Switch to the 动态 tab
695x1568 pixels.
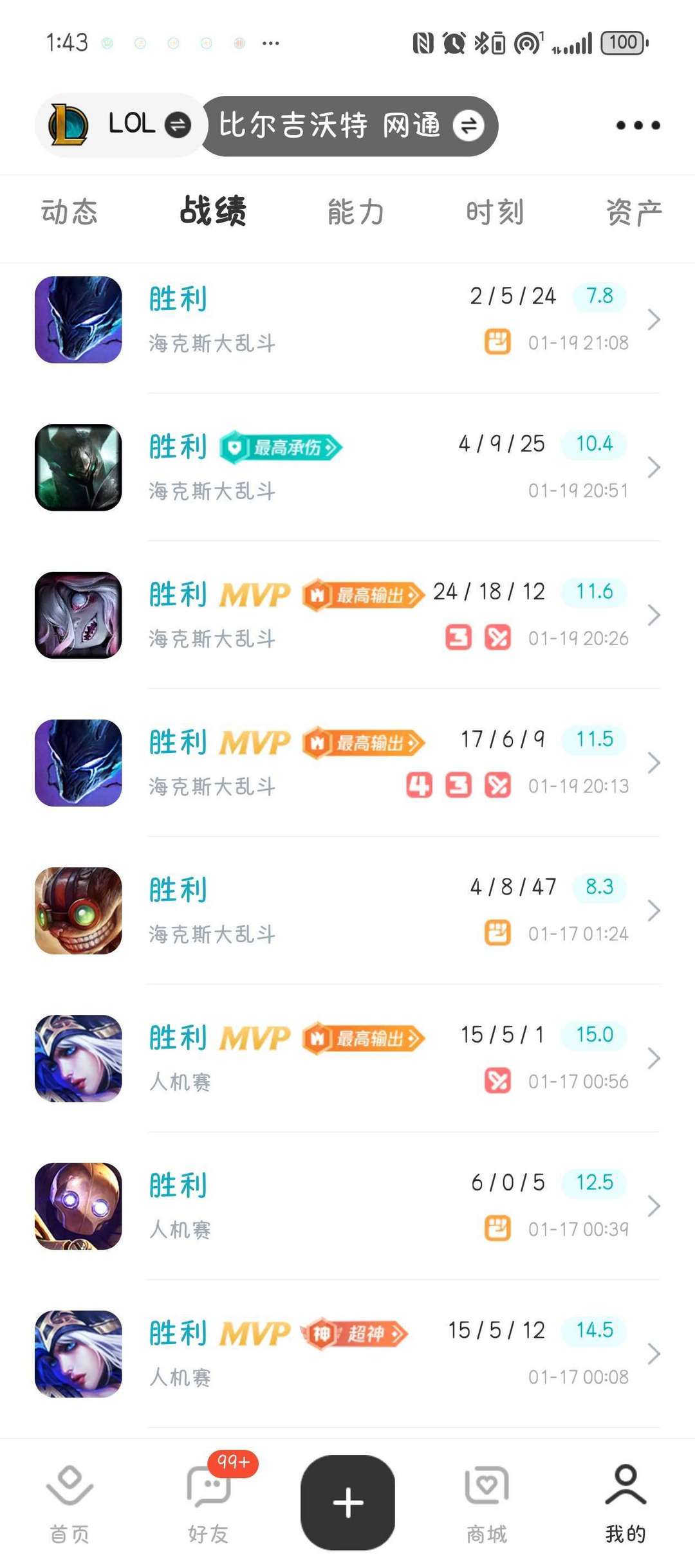[69, 212]
